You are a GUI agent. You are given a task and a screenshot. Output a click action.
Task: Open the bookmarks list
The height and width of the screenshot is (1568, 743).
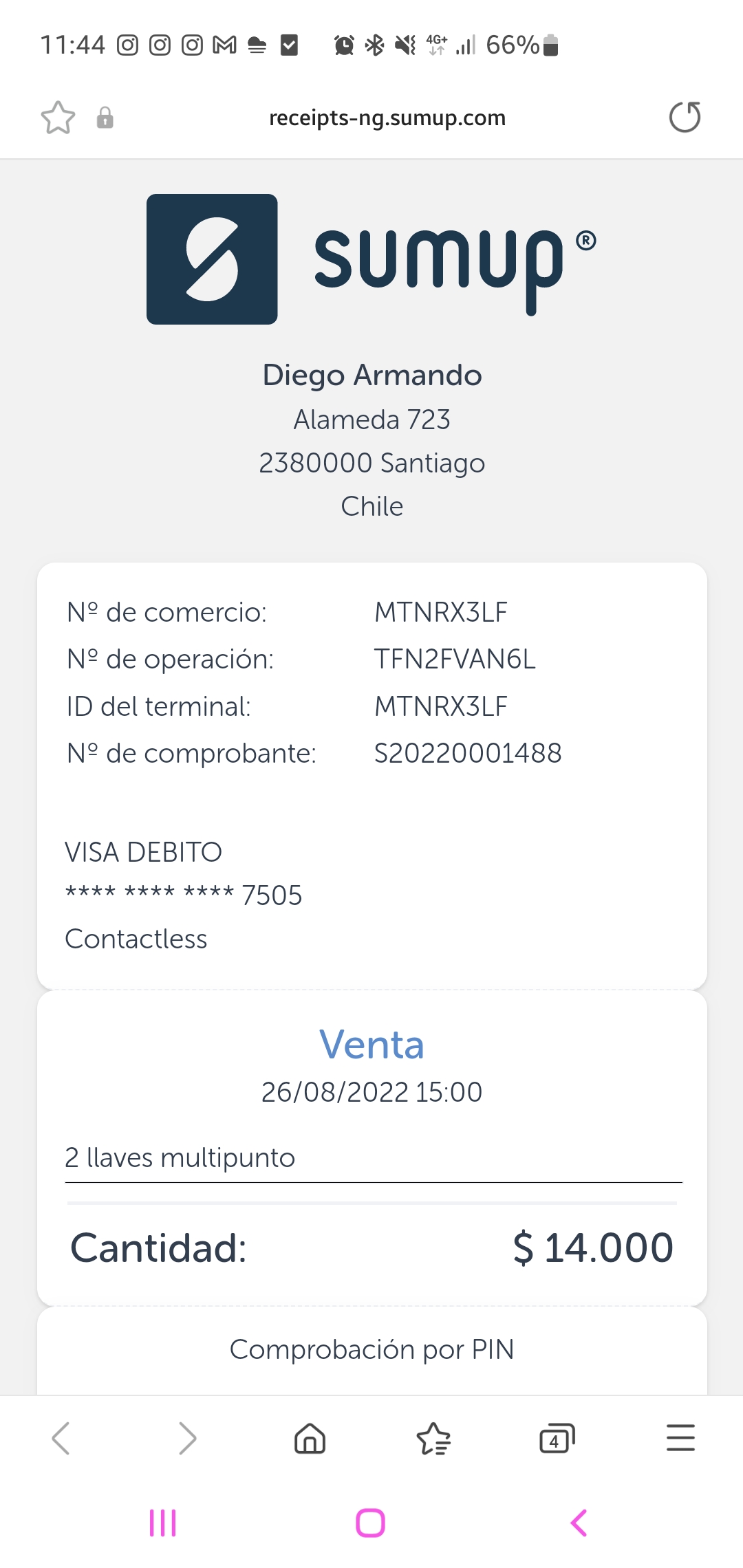tap(433, 1439)
